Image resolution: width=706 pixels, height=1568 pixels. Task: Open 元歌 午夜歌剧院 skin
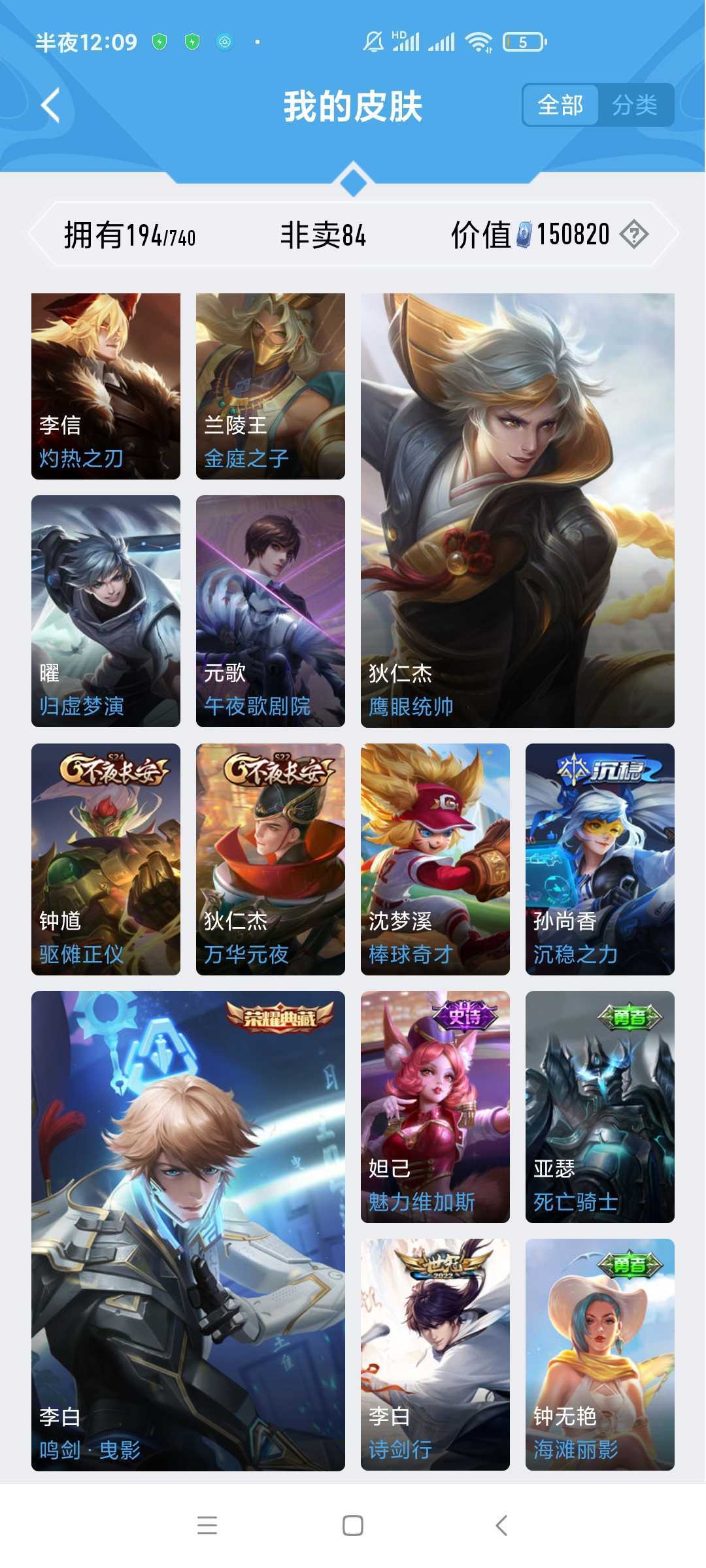(x=271, y=610)
